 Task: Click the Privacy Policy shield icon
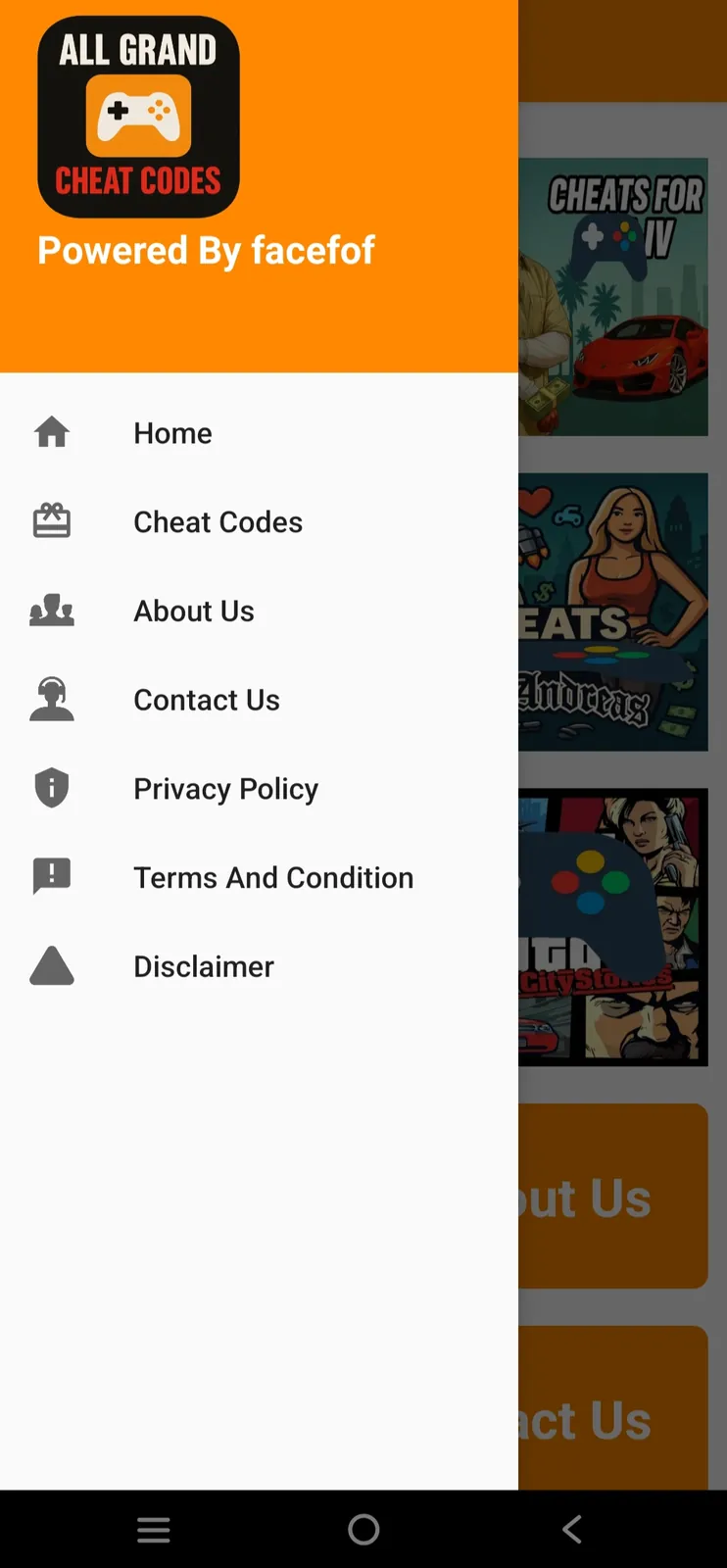(51, 788)
